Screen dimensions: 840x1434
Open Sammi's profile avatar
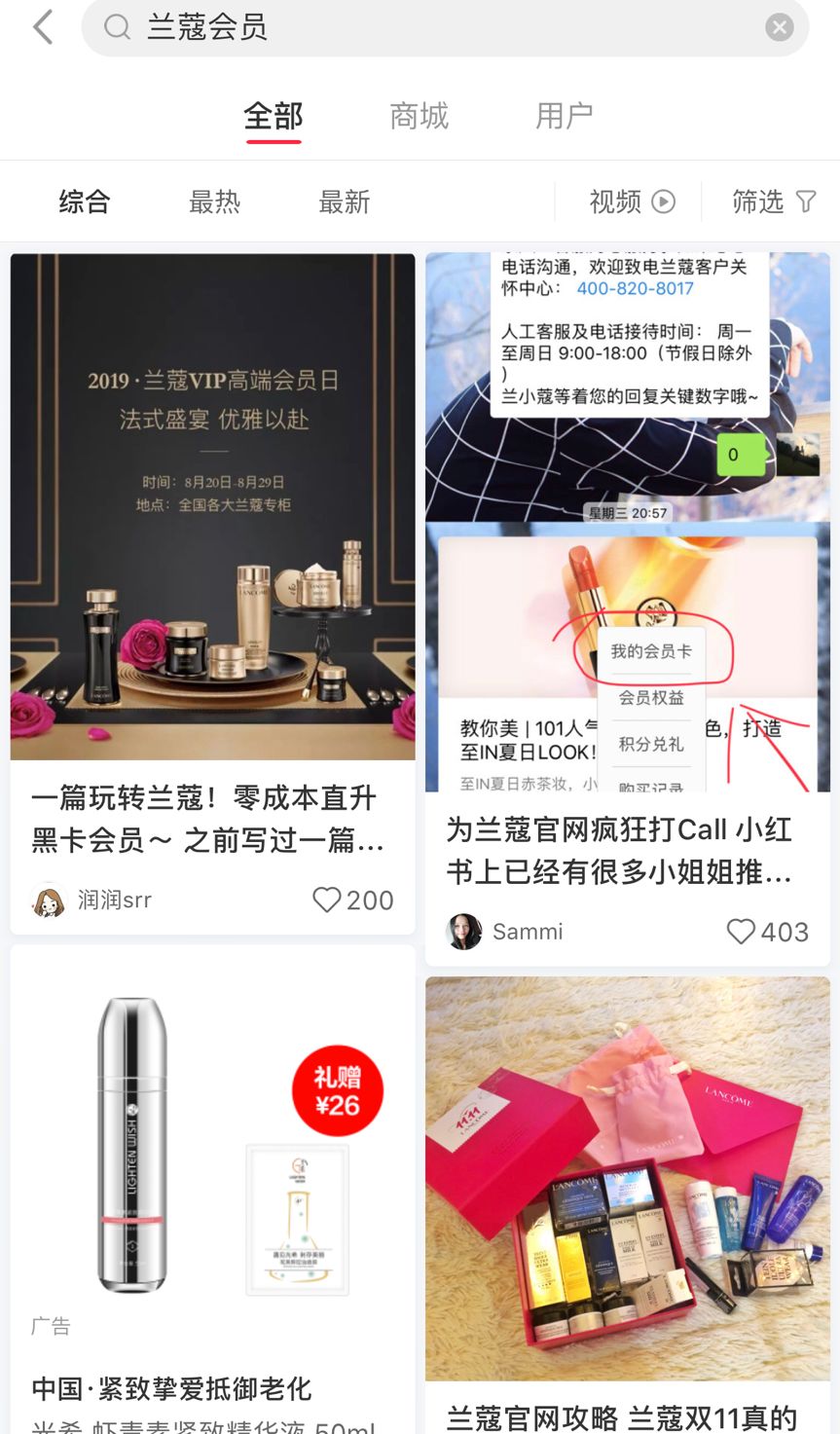(x=464, y=932)
